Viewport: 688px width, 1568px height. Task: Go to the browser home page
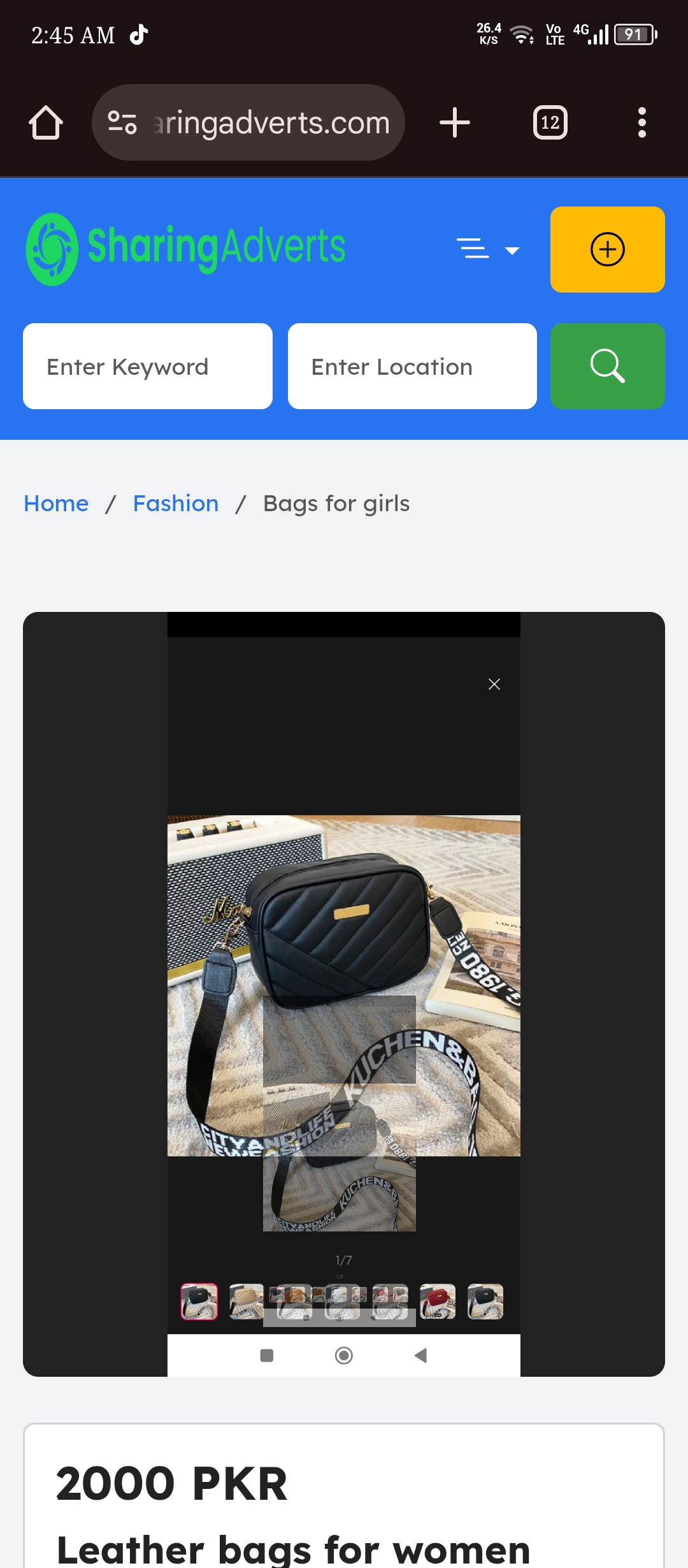click(x=46, y=122)
